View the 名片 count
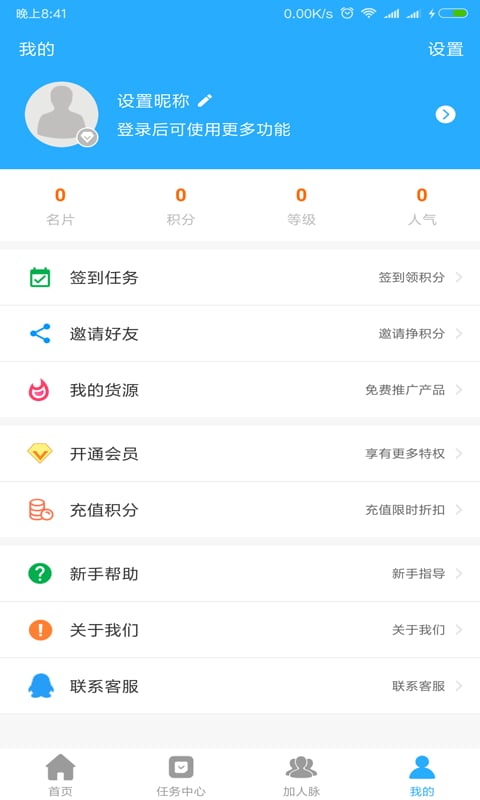The height and width of the screenshot is (800, 480). point(60,206)
